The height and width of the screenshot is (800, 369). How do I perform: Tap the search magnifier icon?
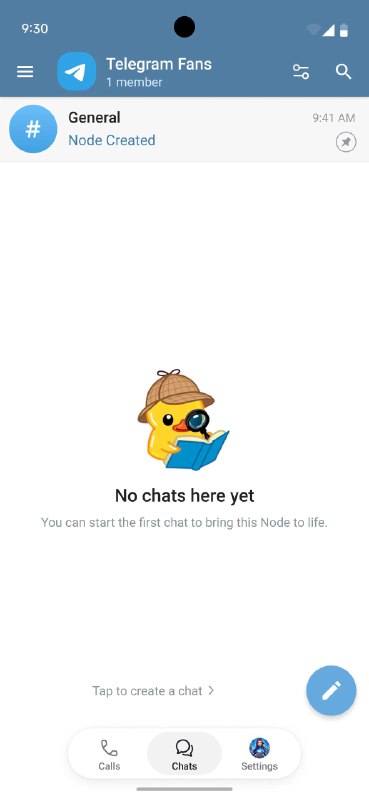(x=343, y=72)
